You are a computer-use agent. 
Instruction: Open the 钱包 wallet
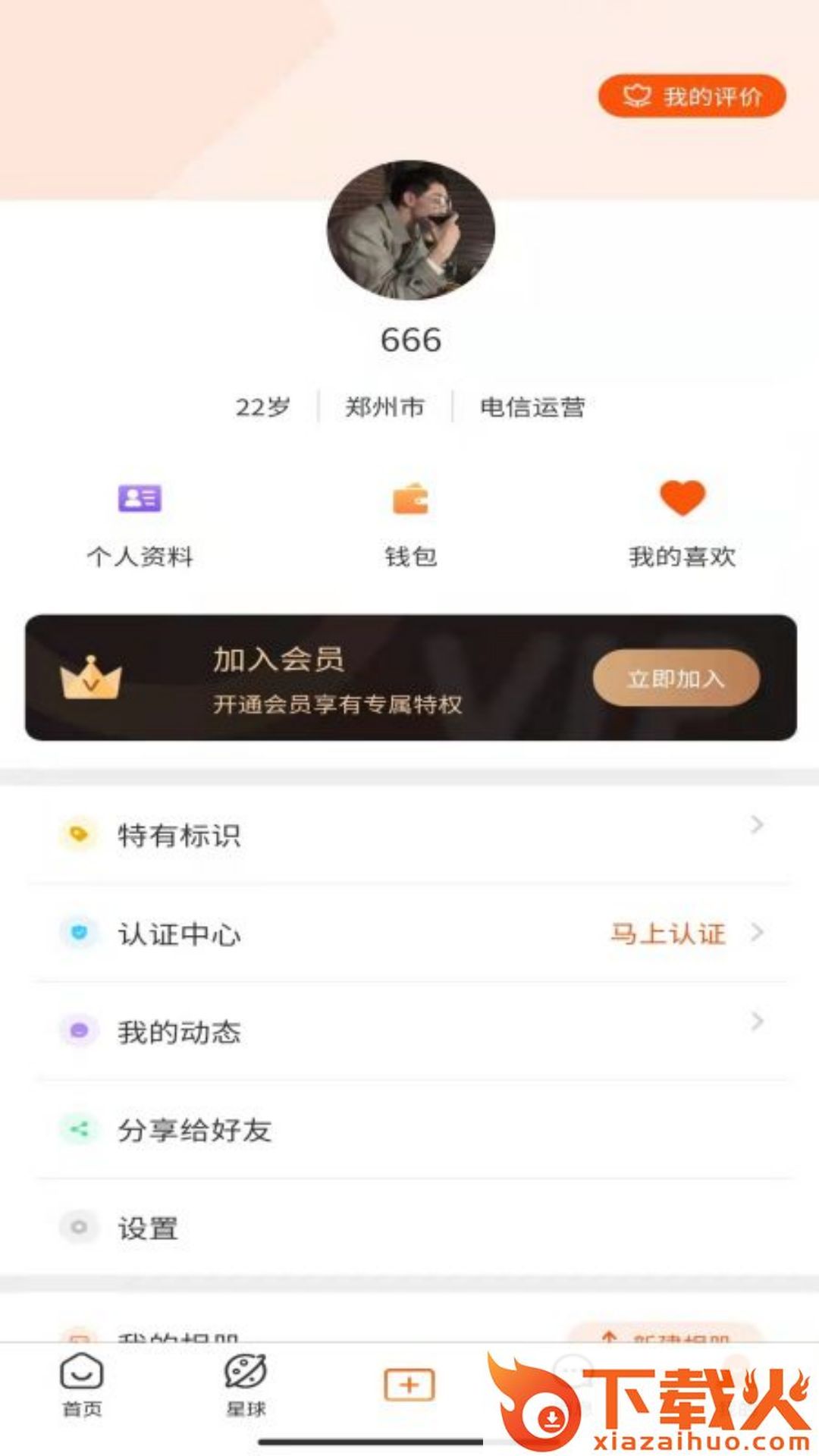coord(410,525)
